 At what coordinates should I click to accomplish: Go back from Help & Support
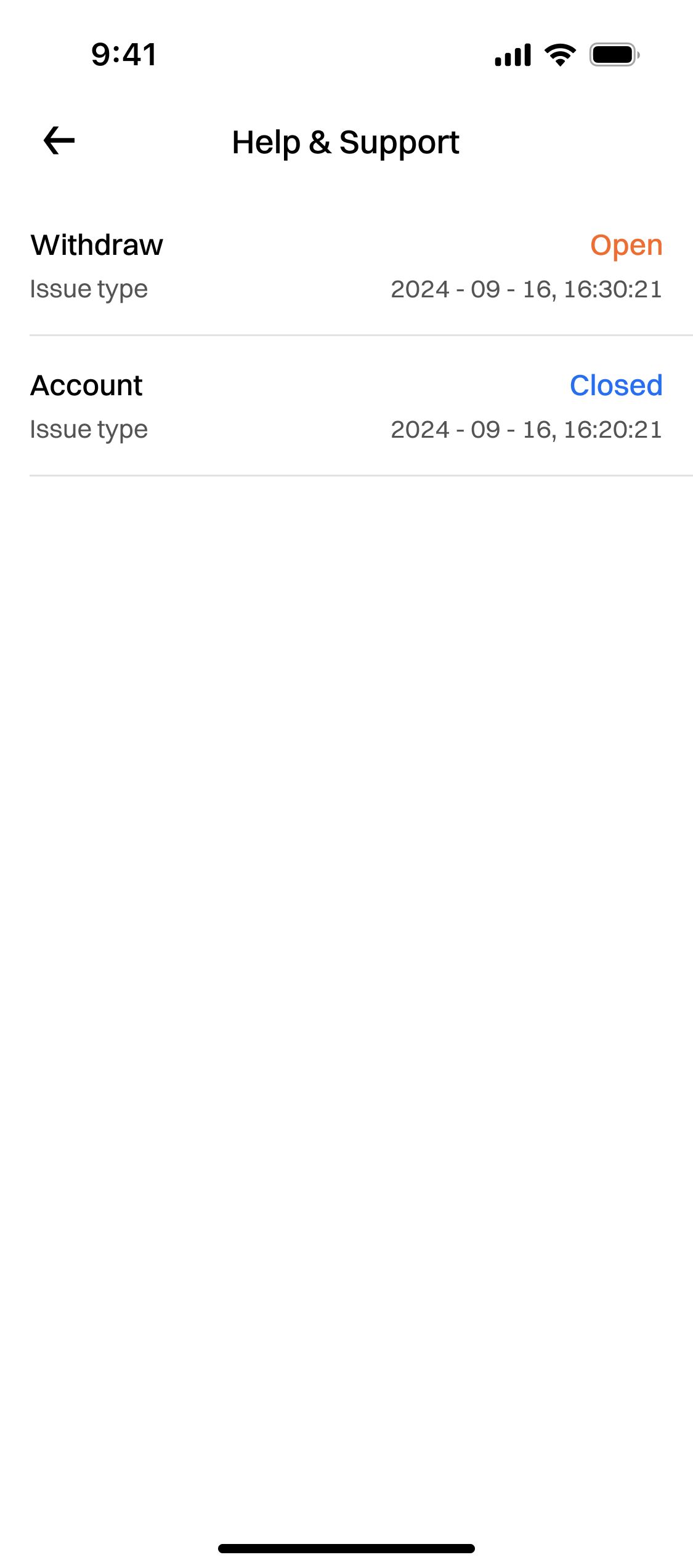59,141
